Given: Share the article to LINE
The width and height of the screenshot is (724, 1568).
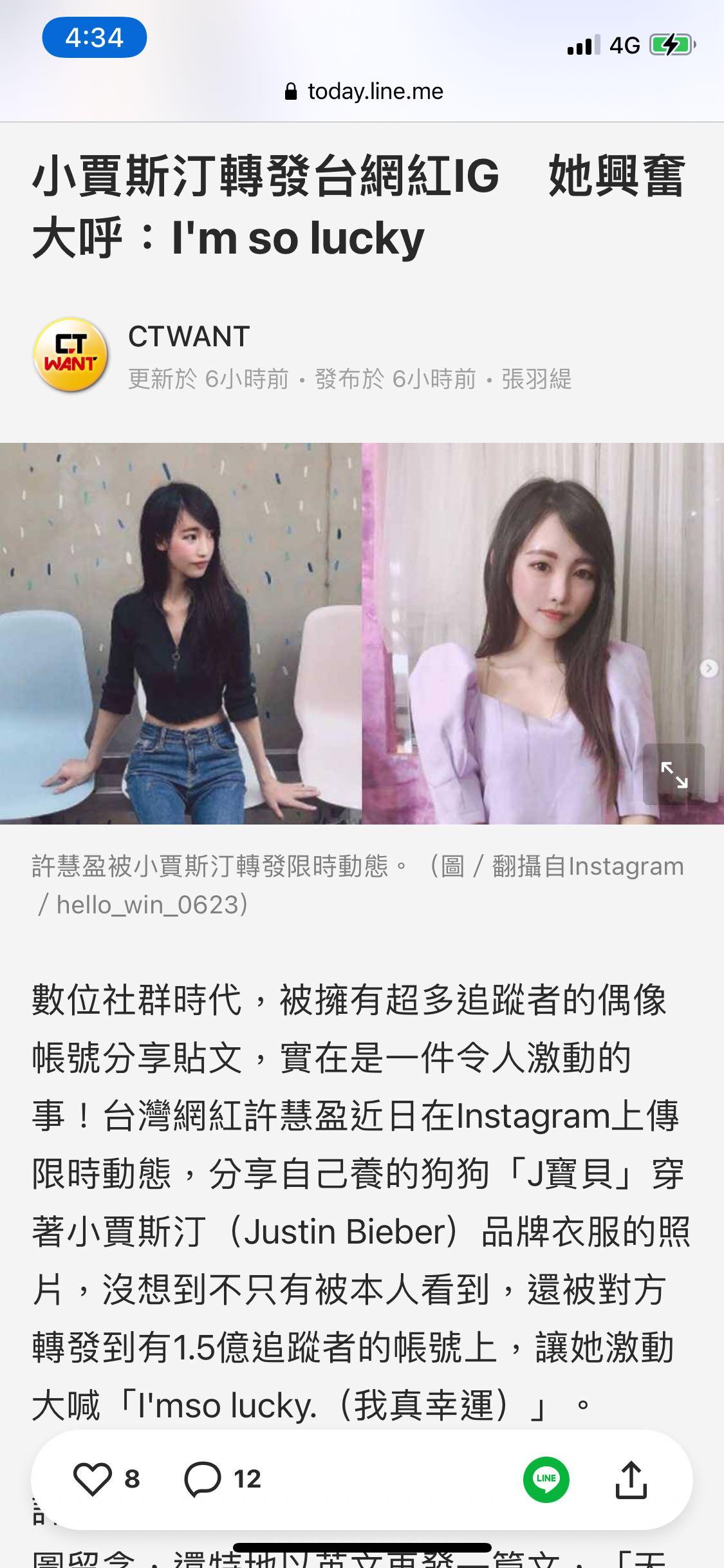Looking at the screenshot, I should pos(546,1479).
